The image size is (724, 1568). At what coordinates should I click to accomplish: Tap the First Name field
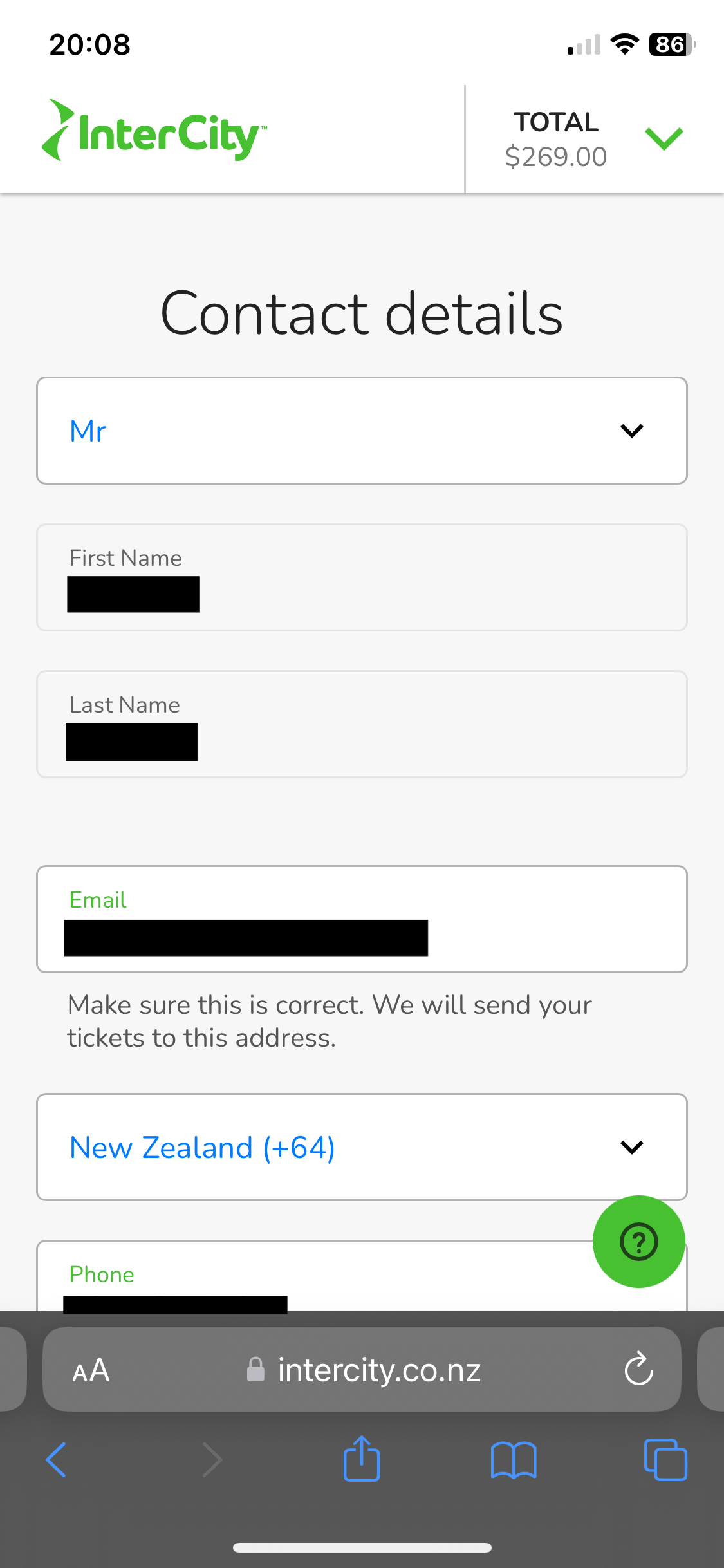362,577
